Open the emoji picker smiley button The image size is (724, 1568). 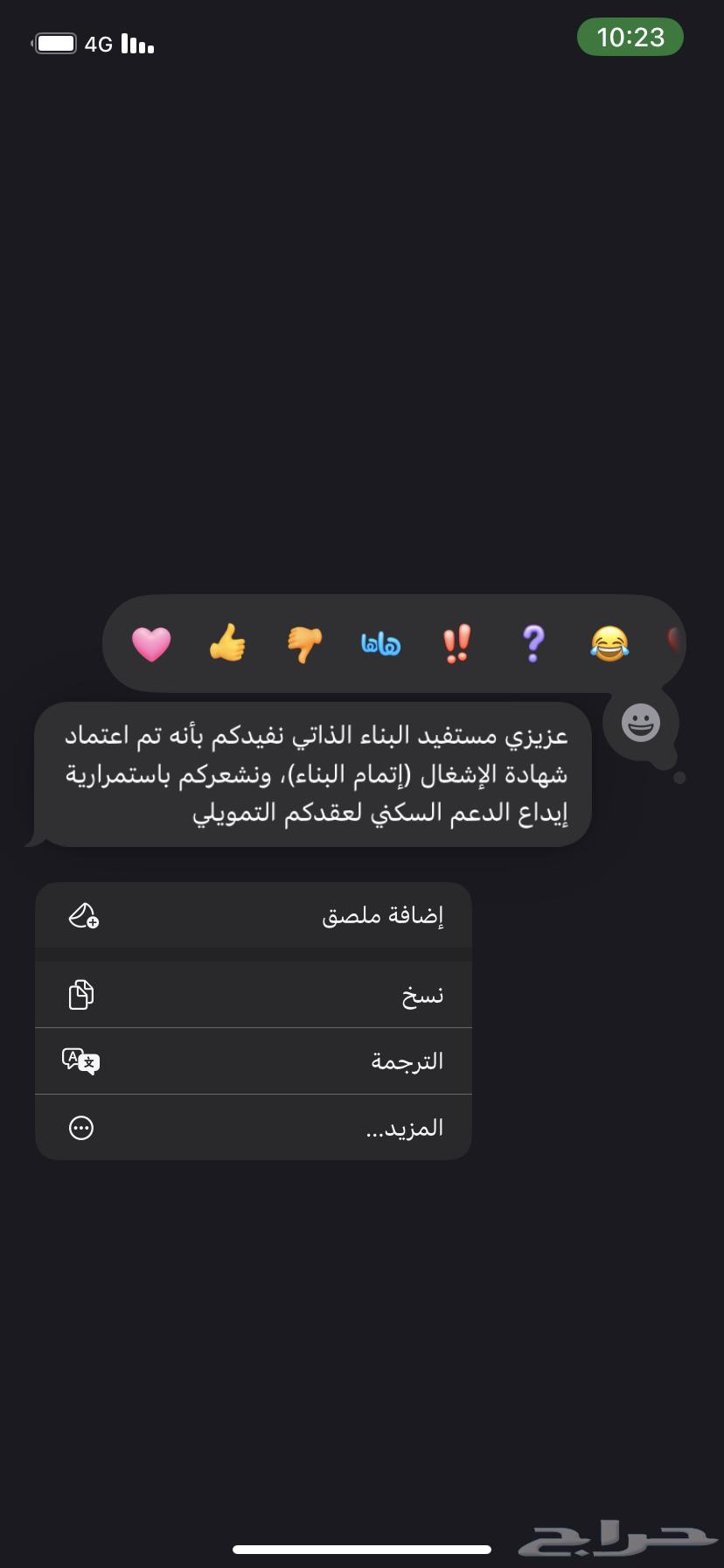pyautogui.click(x=640, y=724)
